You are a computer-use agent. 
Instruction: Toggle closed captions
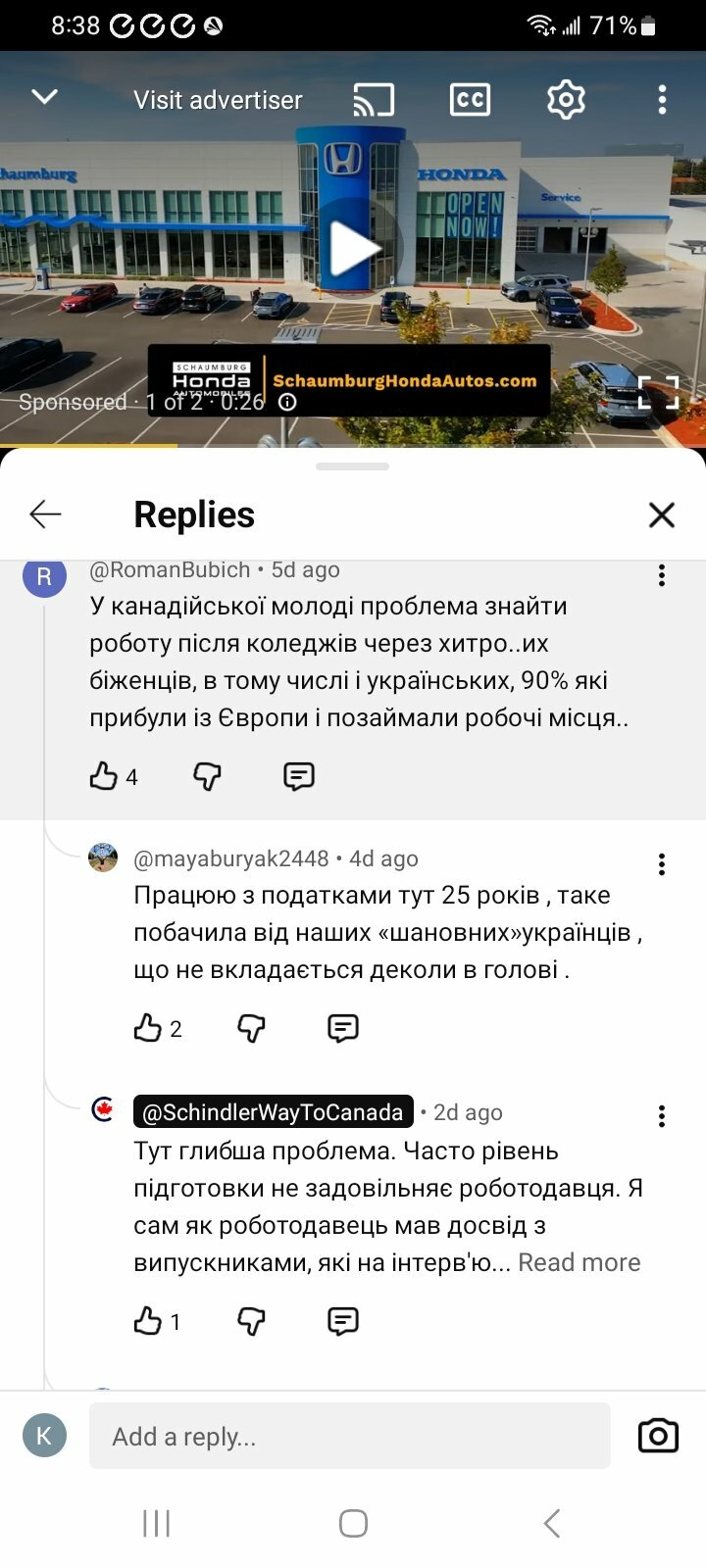click(470, 100)
